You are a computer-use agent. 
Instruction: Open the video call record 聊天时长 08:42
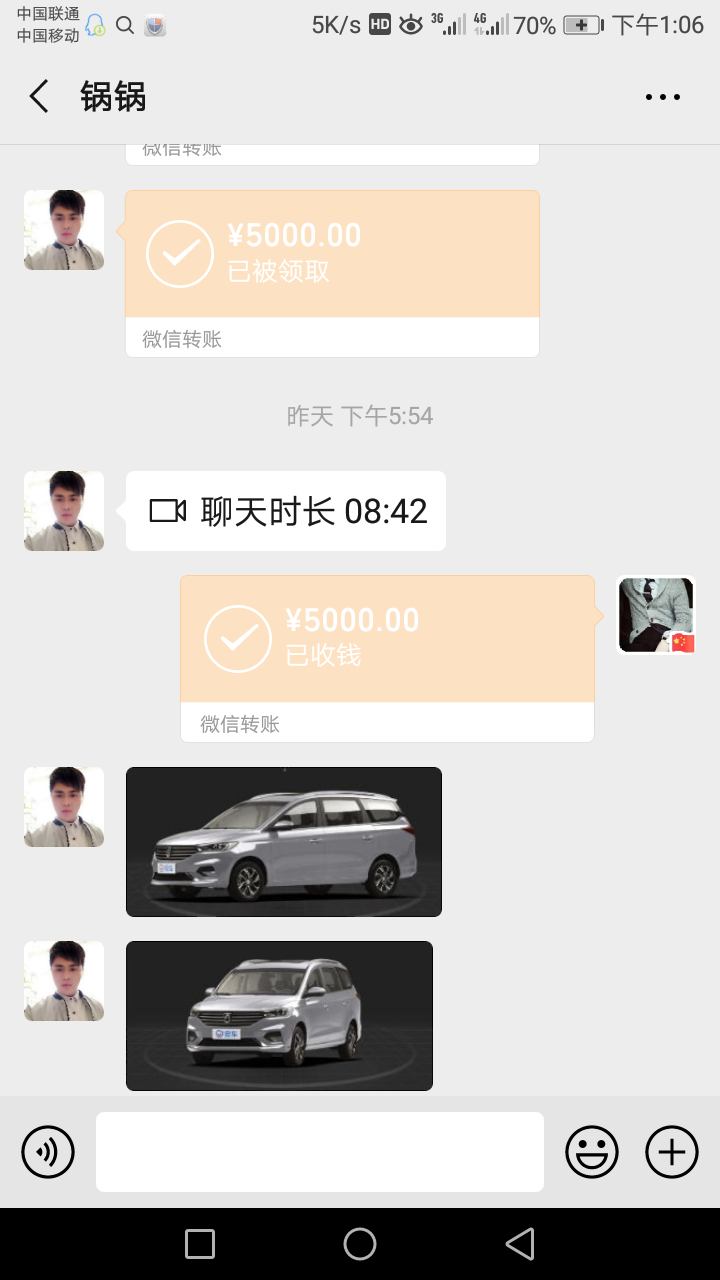point(286,511)
